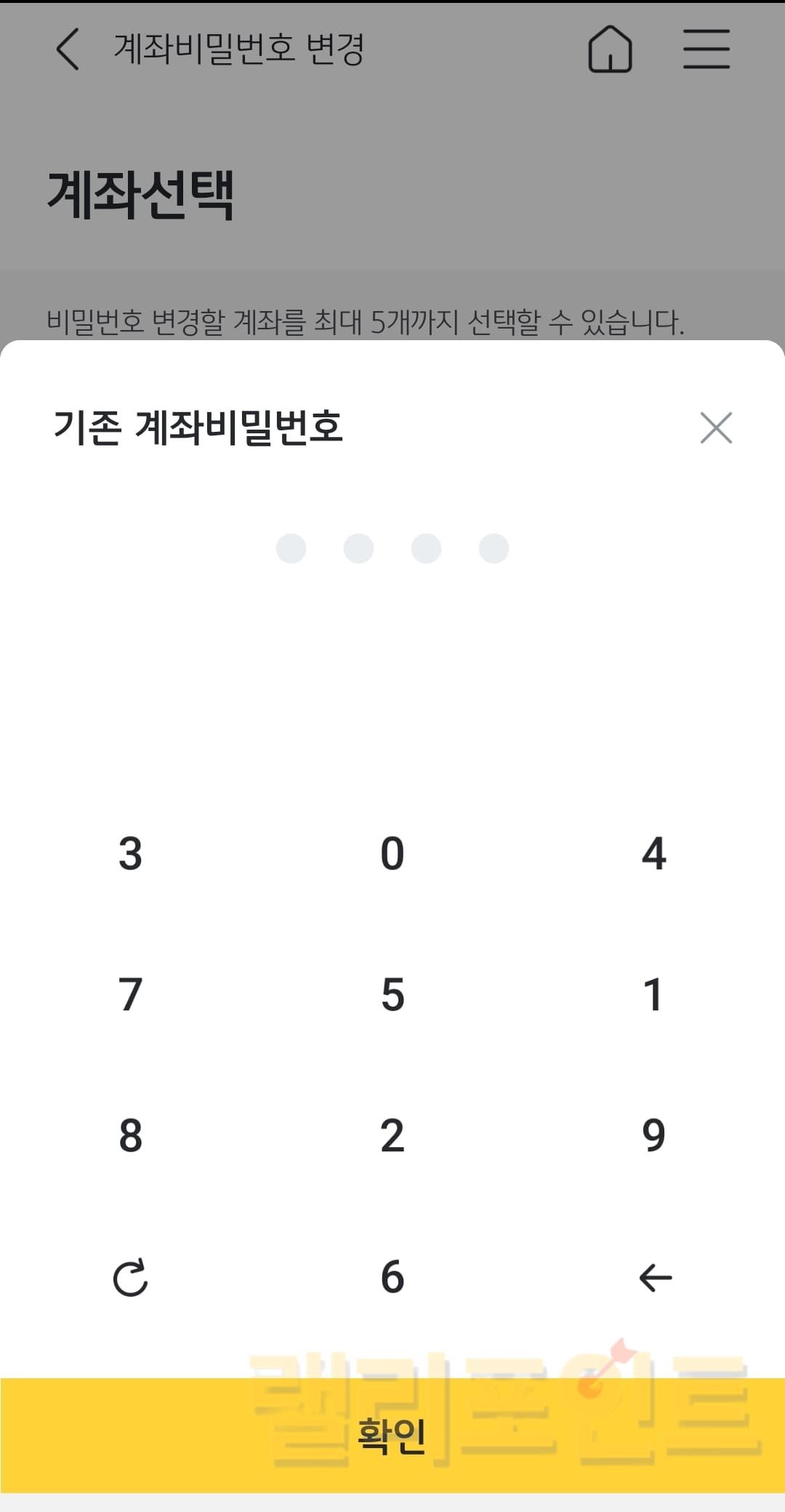The height and width of the screenshot is (1512, 785).
Task: Enter digit 9 on the keypad
Action: coord(654,1135)
